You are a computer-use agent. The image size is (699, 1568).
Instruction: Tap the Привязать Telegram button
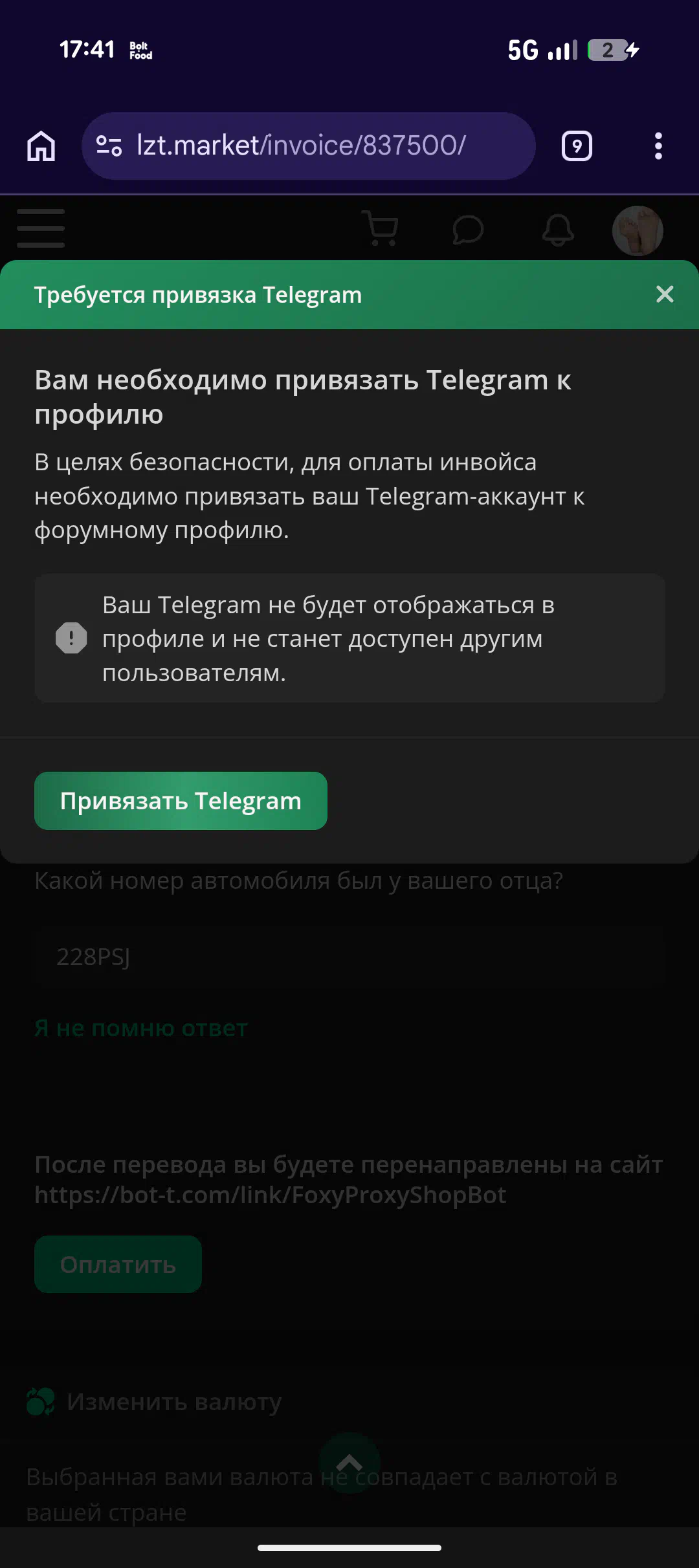click(181, 801)
